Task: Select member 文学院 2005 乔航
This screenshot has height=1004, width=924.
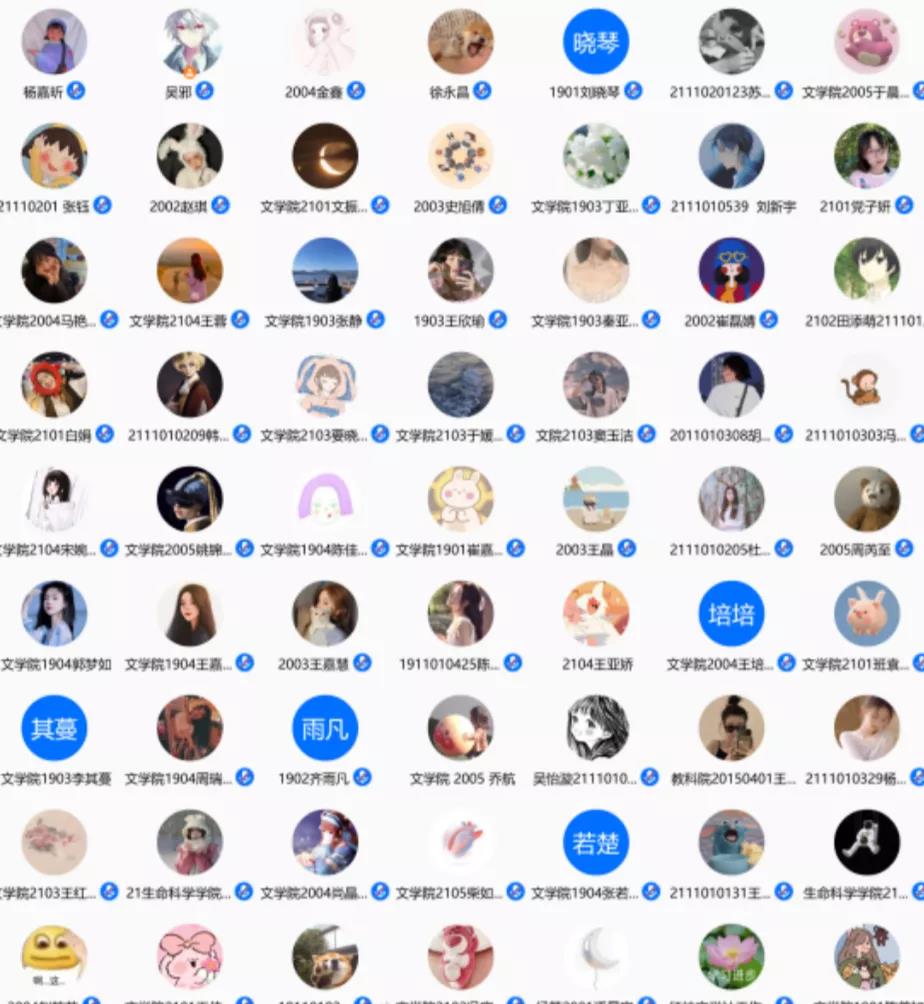Action: point(460,728)
